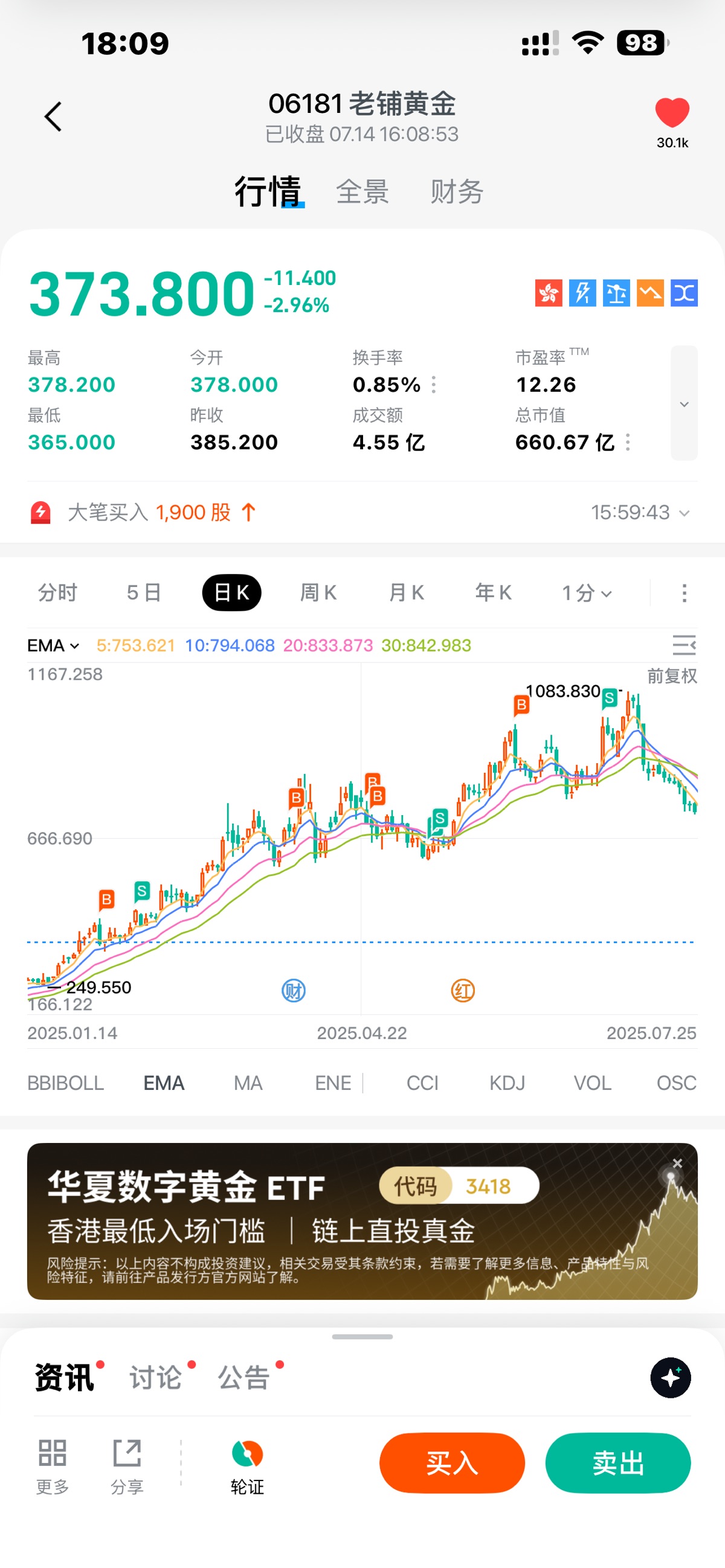Open the 财务 tab
The width and height of the screenshot is (725, 1568).
457,192
